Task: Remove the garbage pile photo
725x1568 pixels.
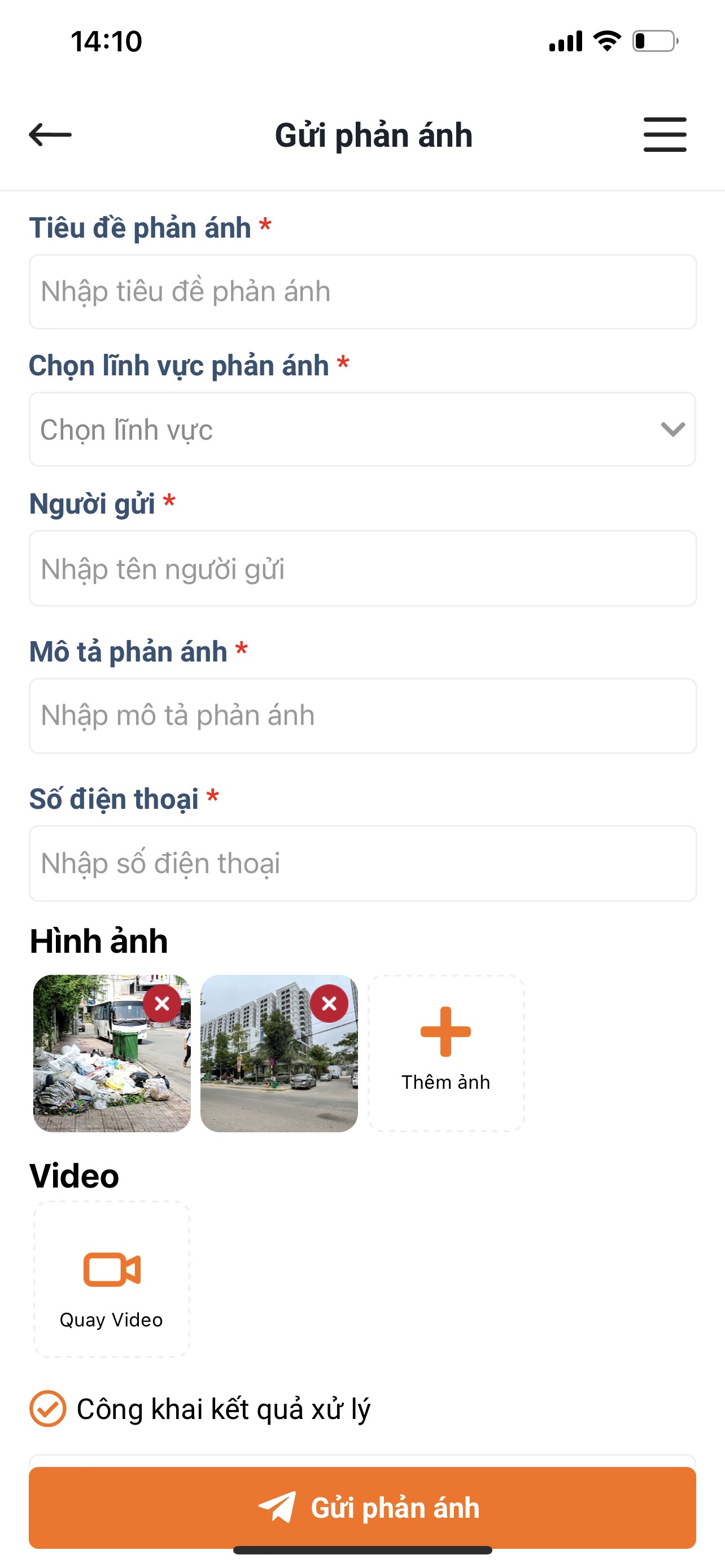Action: [x=162, y=1003]
